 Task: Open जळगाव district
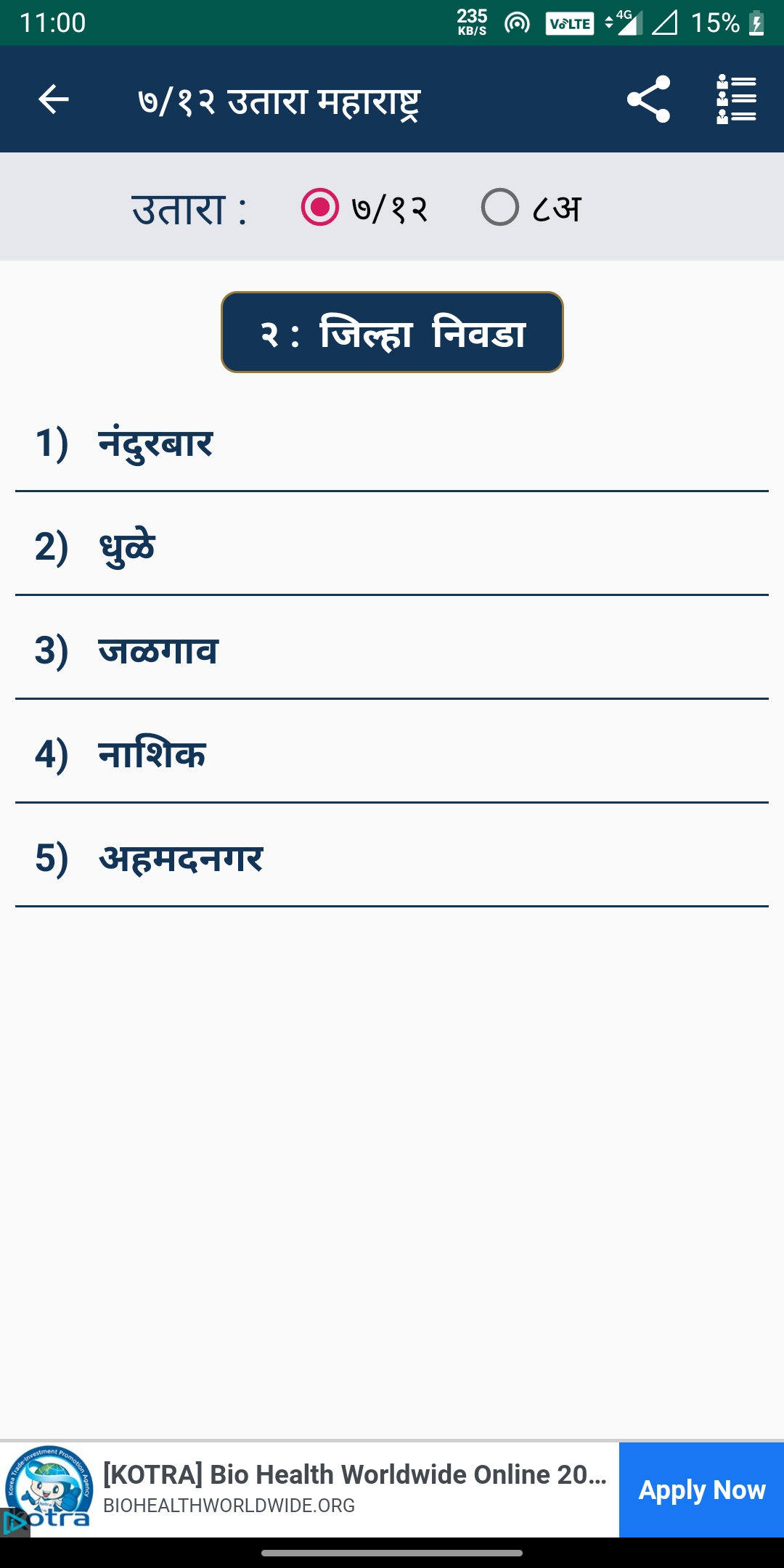392,650
